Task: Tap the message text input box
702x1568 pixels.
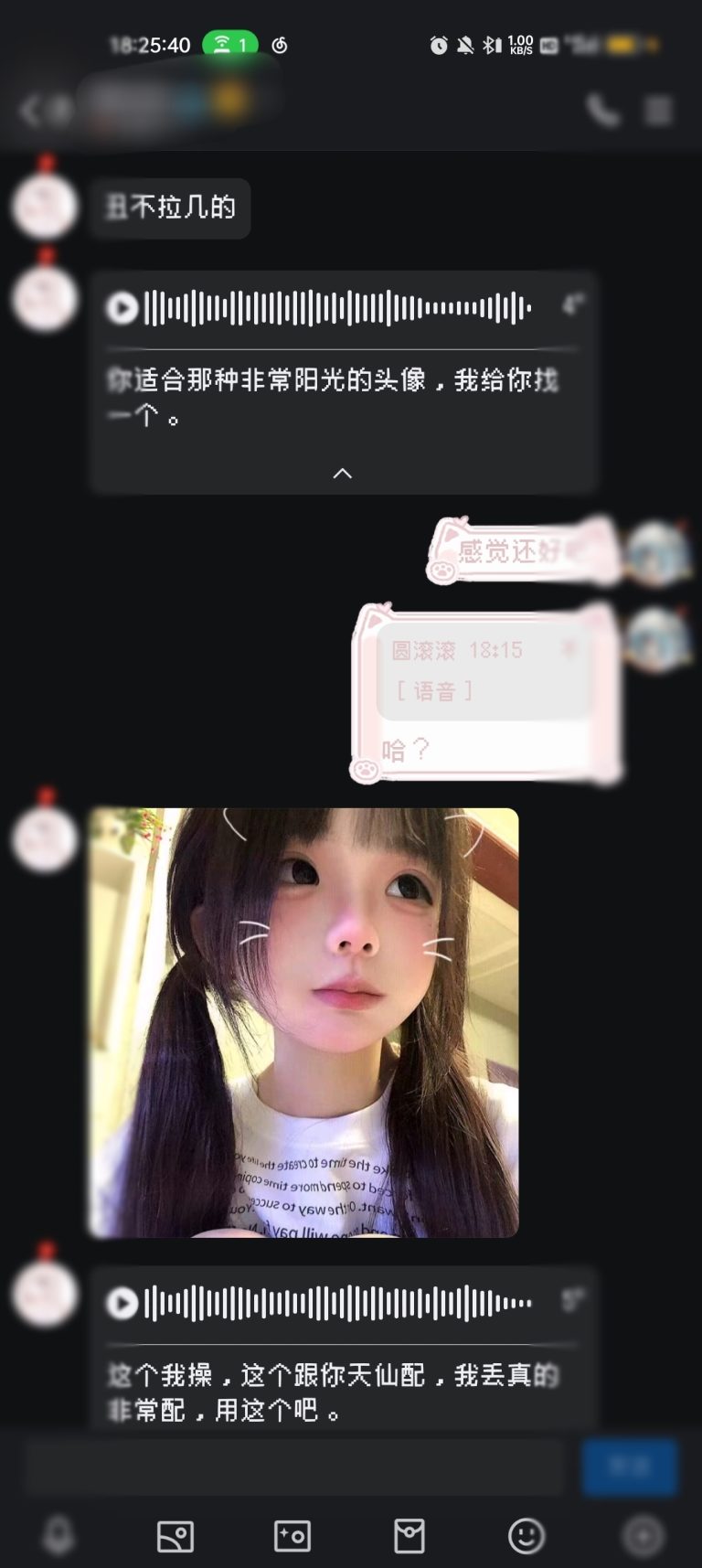Action: tap(292, 1466)
